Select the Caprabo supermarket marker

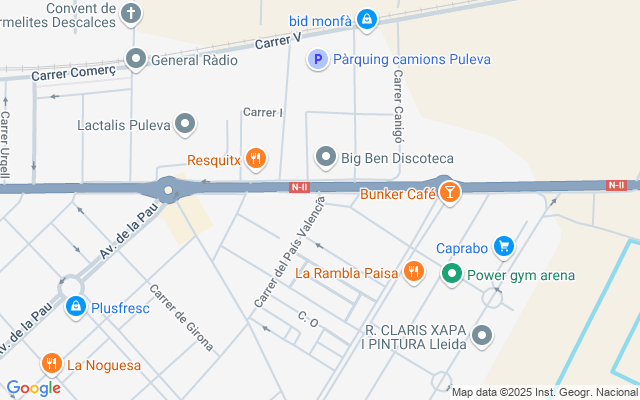[x=504, y=246]
